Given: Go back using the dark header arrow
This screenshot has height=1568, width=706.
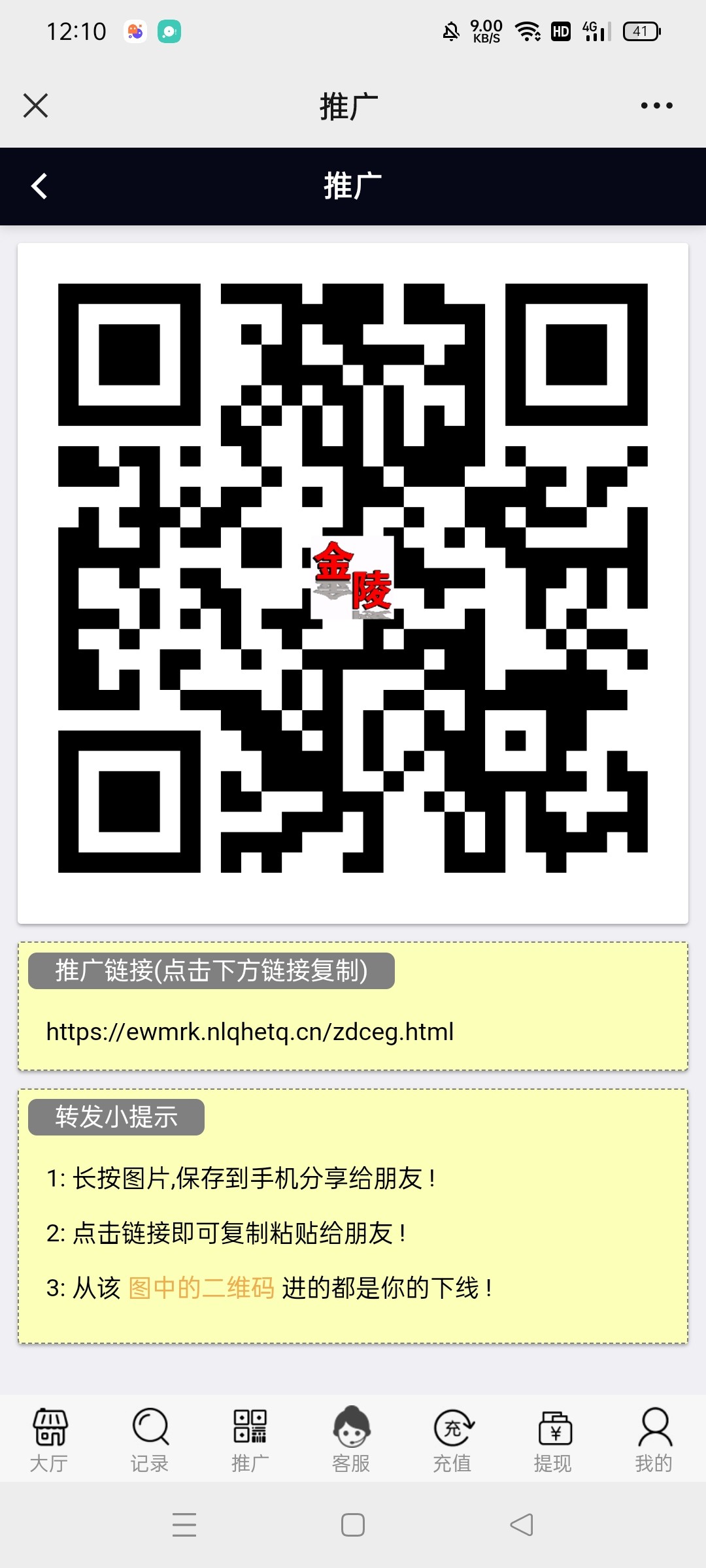Looking at the screenshot, I should [39, 186].
